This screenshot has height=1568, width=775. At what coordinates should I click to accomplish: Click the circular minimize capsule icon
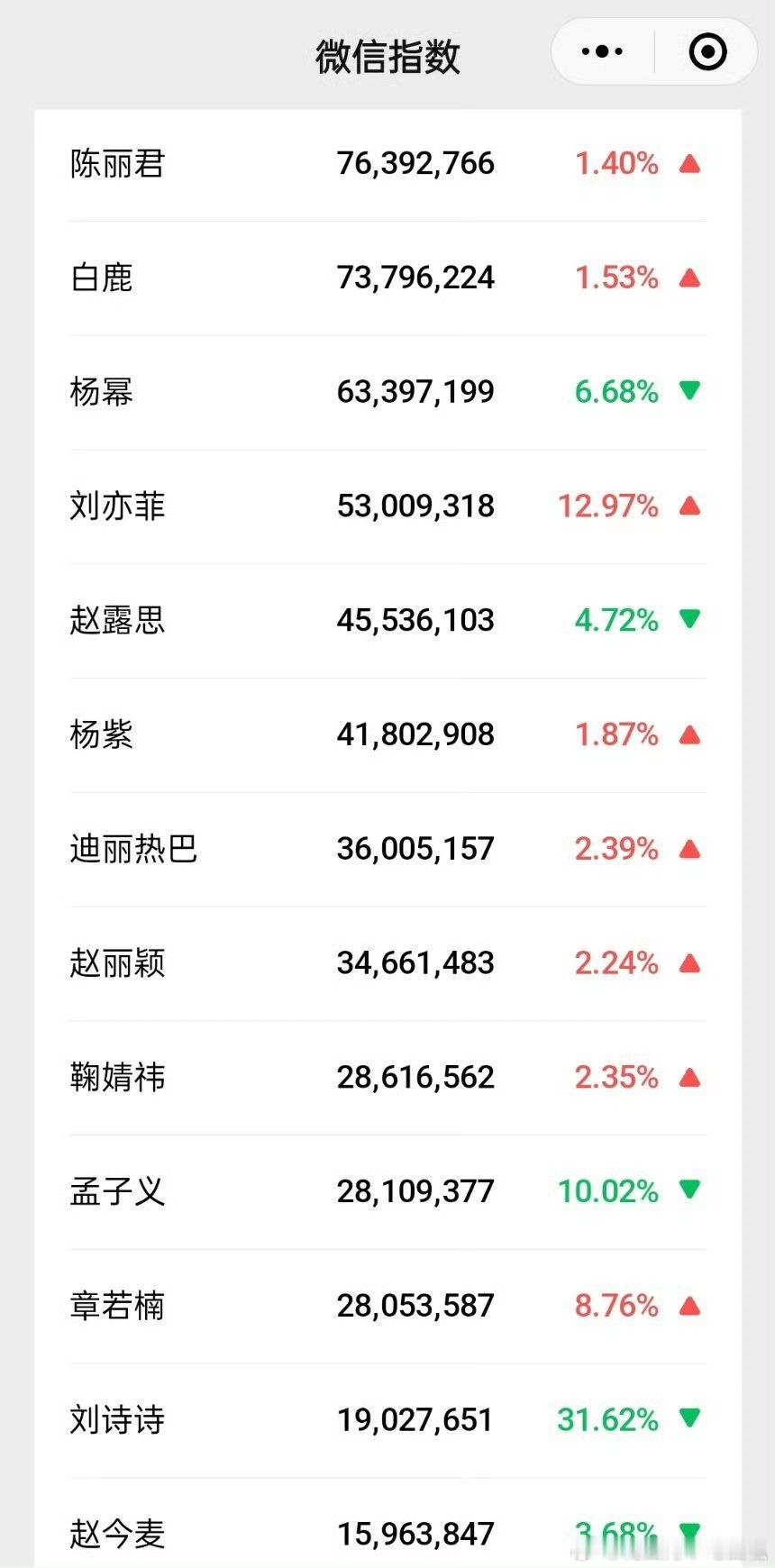pos(708,51)
